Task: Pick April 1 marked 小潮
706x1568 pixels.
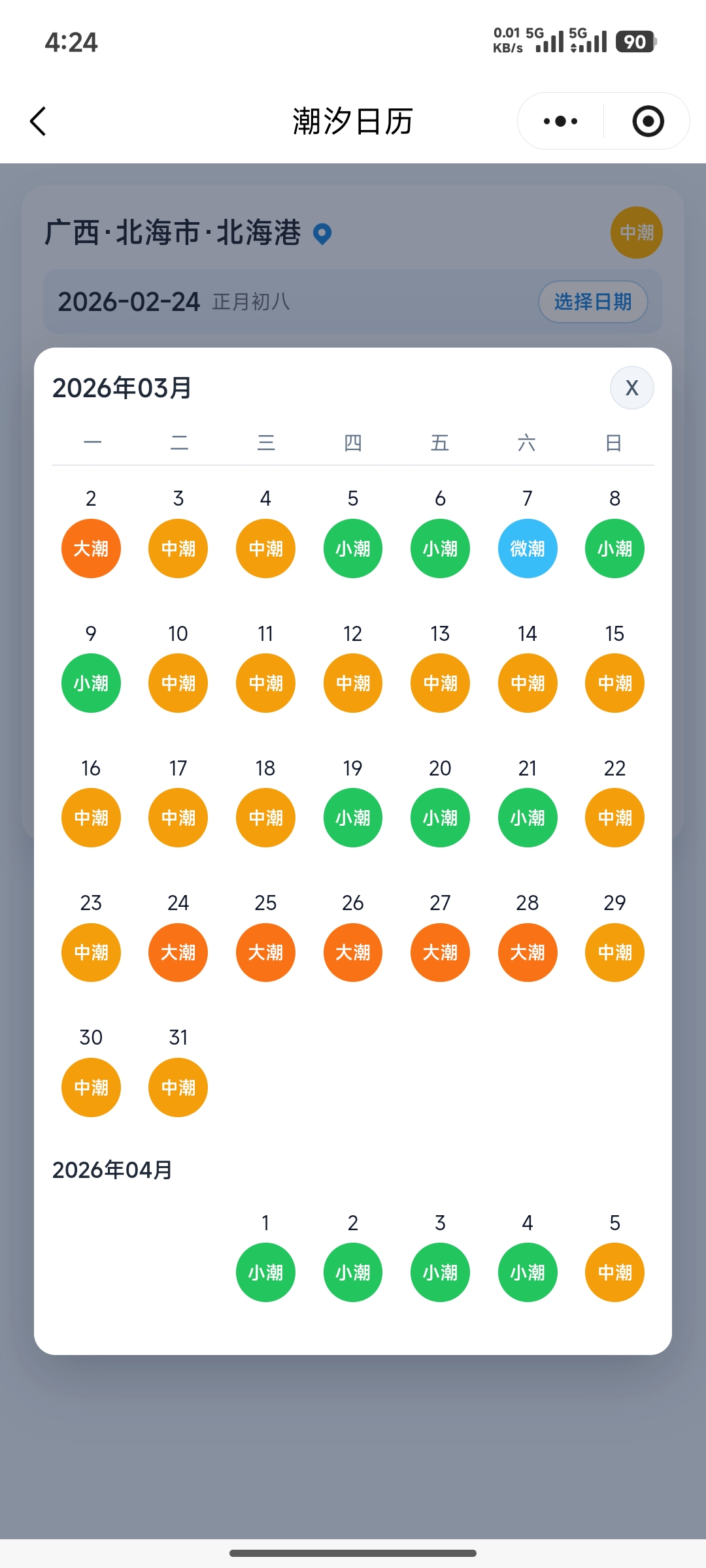Action: (265, 1271)
